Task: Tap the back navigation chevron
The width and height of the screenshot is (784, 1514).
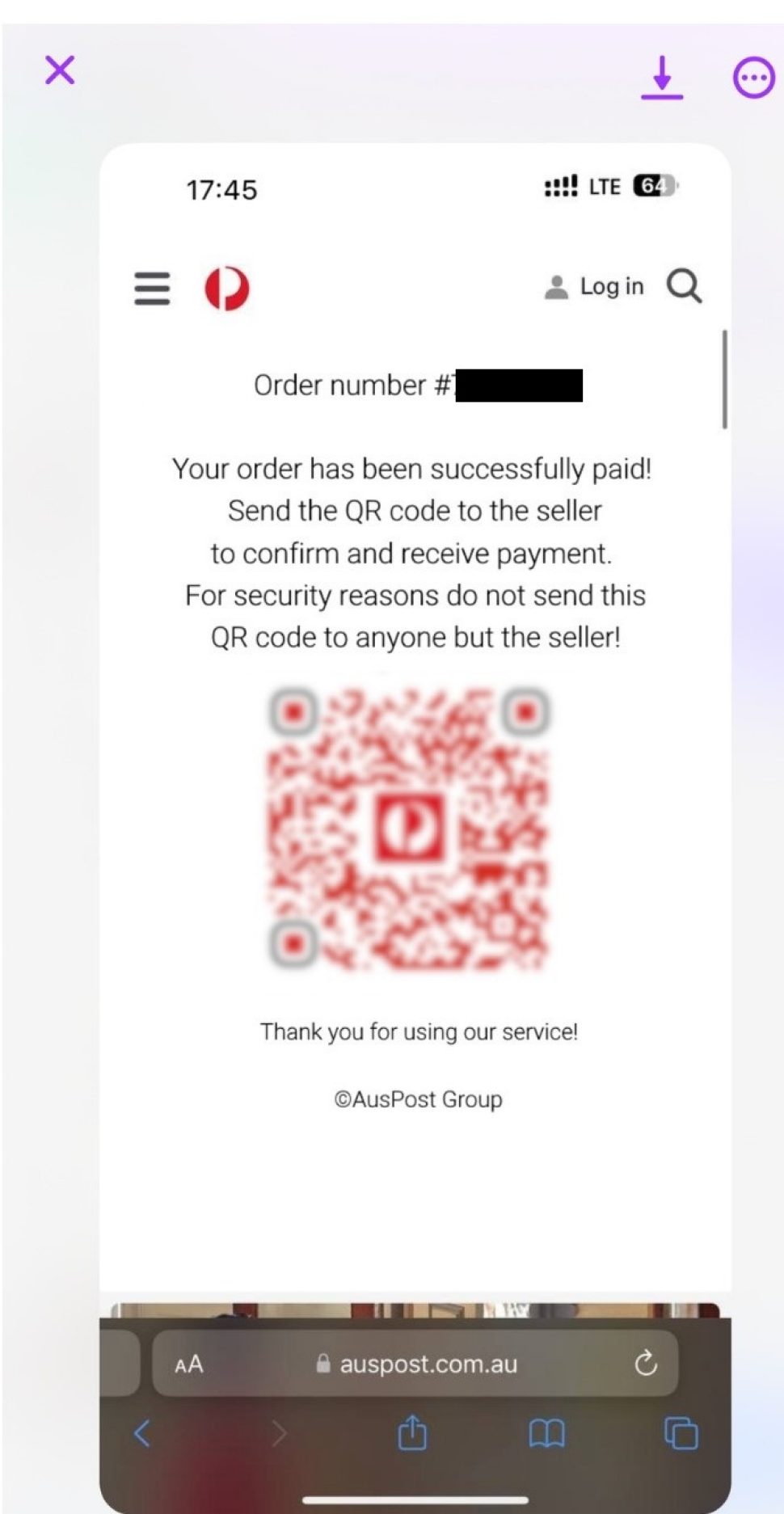Action: (141, 1431)
